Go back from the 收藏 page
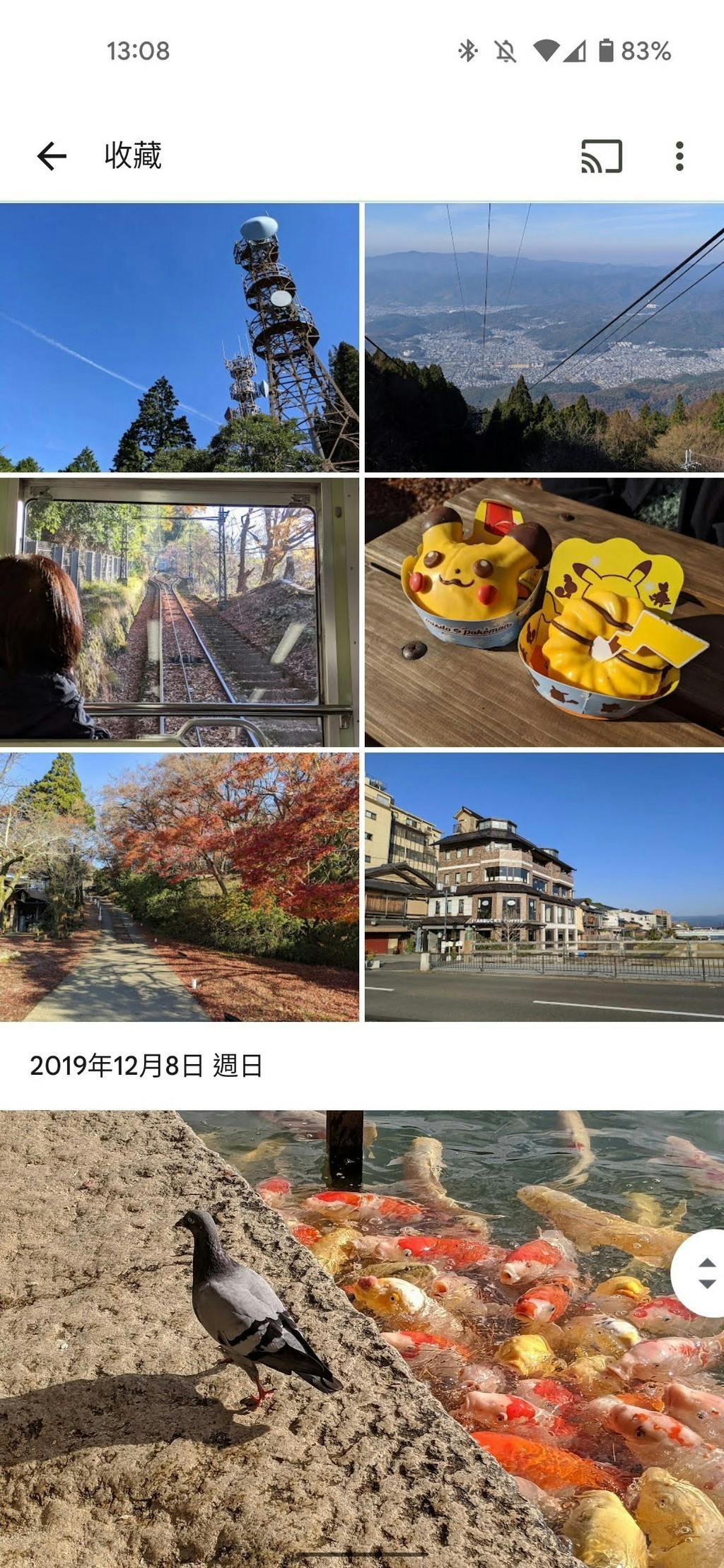The height and width of the screenshot is (1568, 724). click(52, 156)
